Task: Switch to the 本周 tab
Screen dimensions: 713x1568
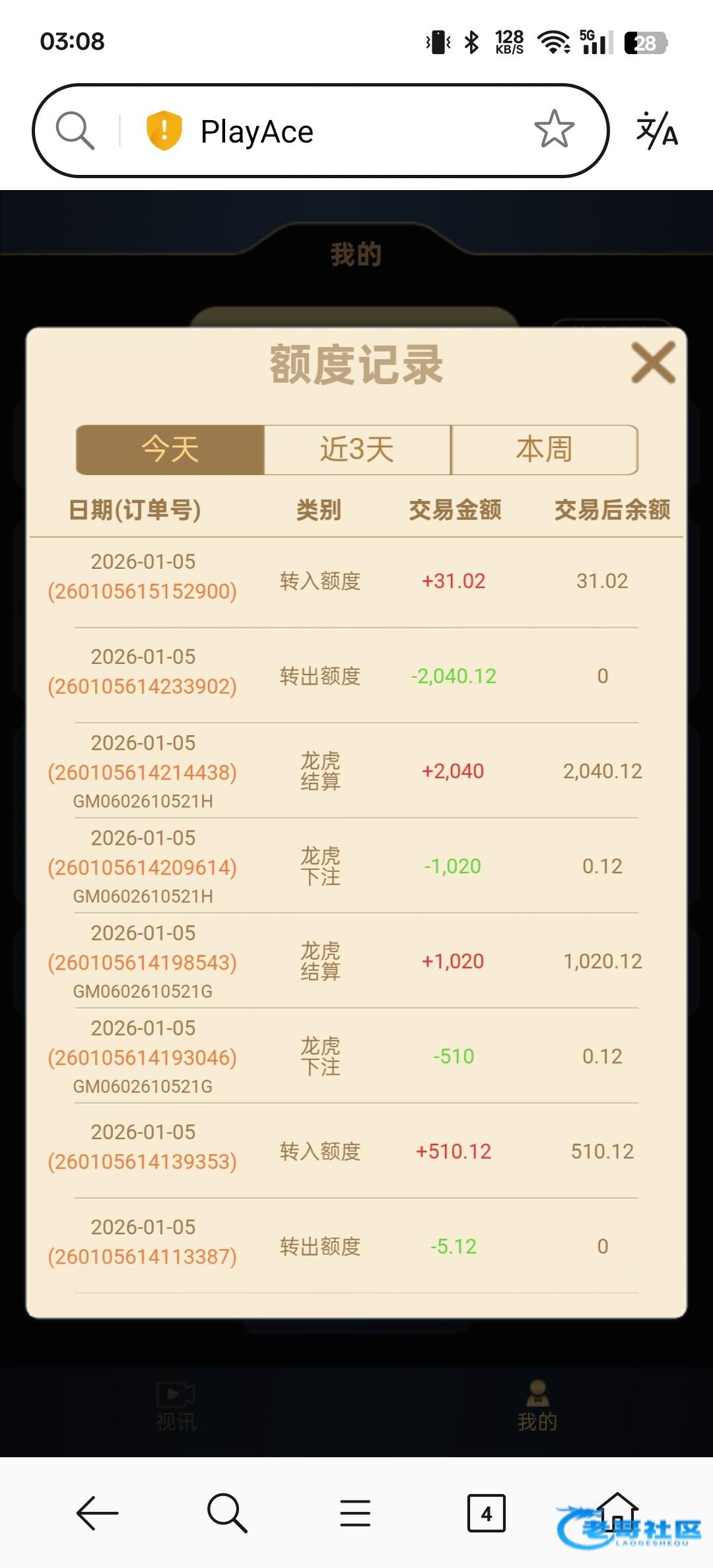Action: tap(544, 449)
